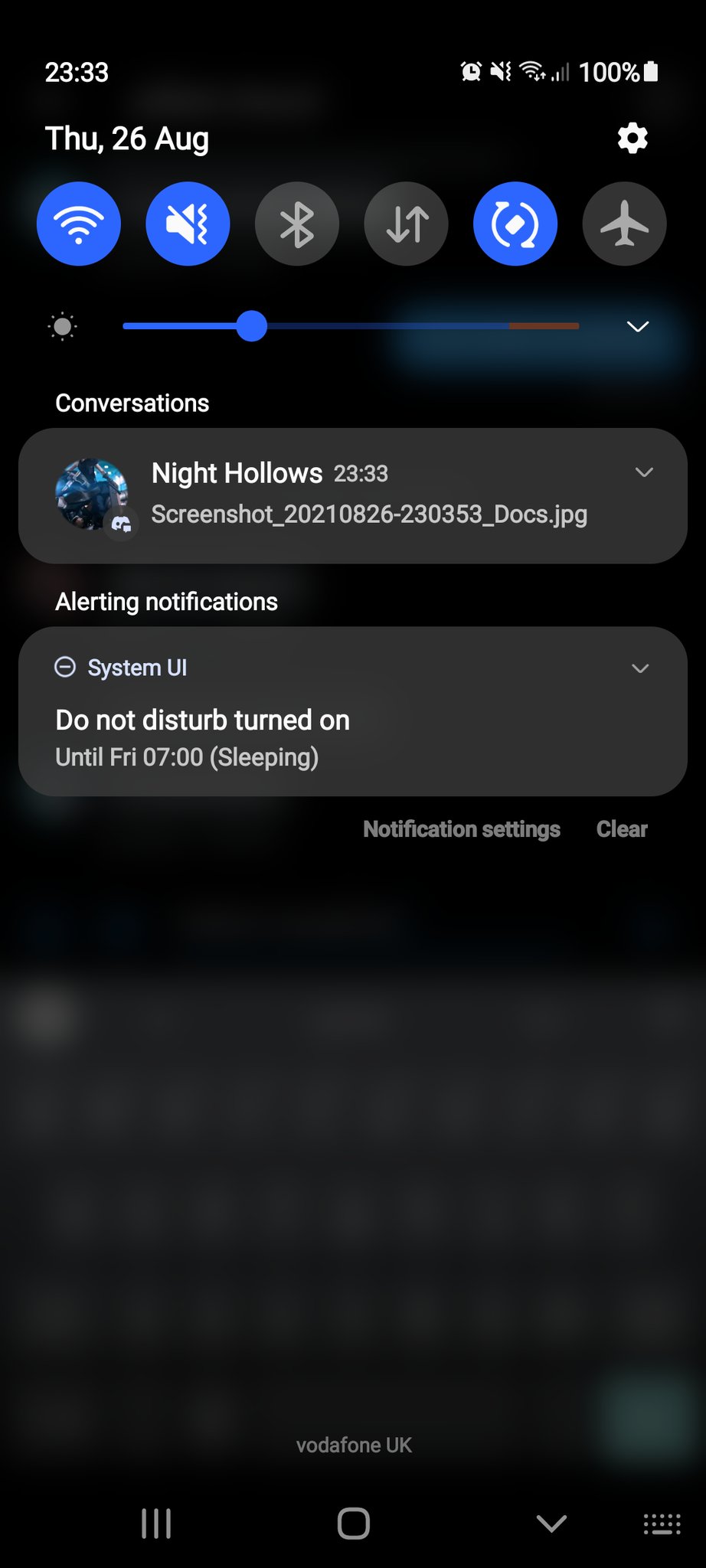Enable mobile data quick toggle
The height and width of the screenshot is (1568, 706).
coord(407,224)
